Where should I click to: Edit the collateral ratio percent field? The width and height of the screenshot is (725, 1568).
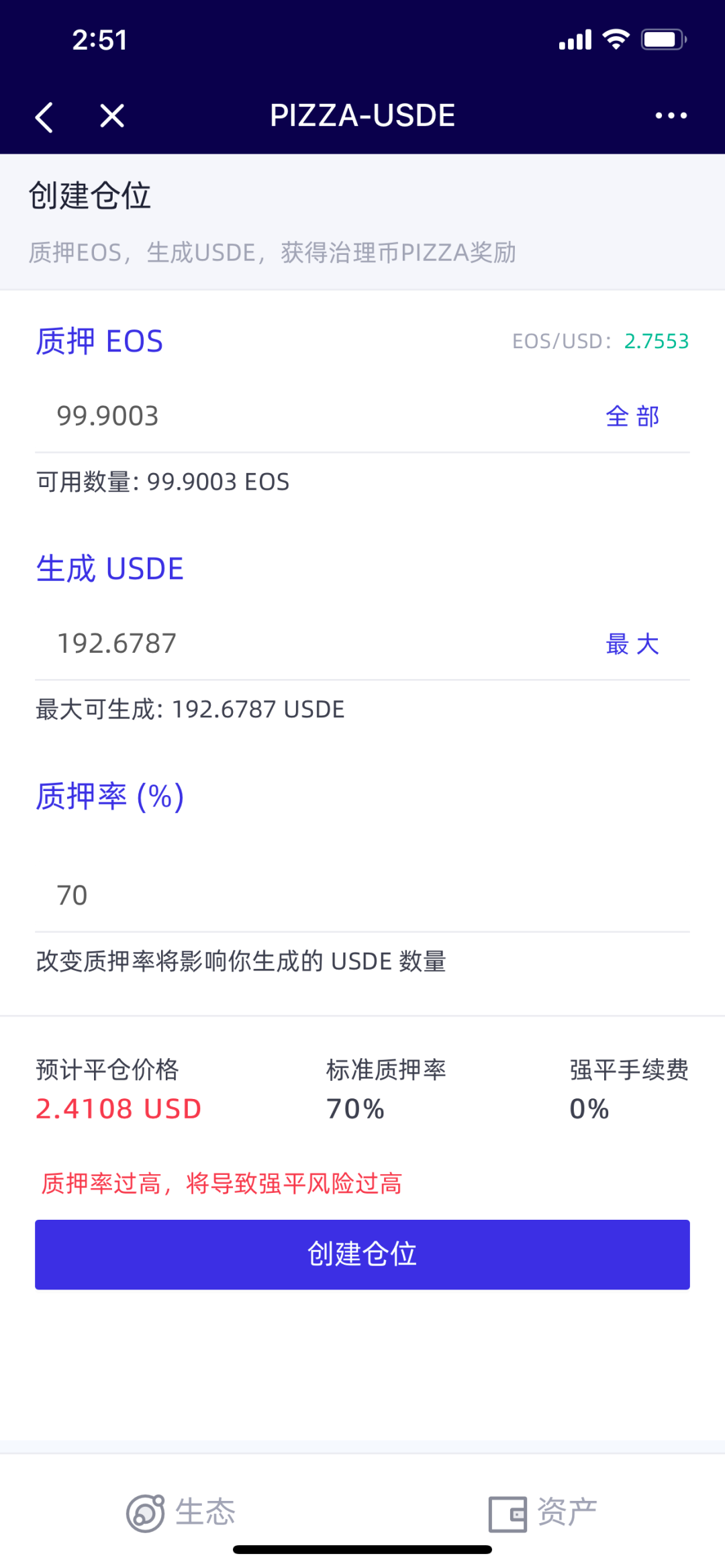coord(362,896)
